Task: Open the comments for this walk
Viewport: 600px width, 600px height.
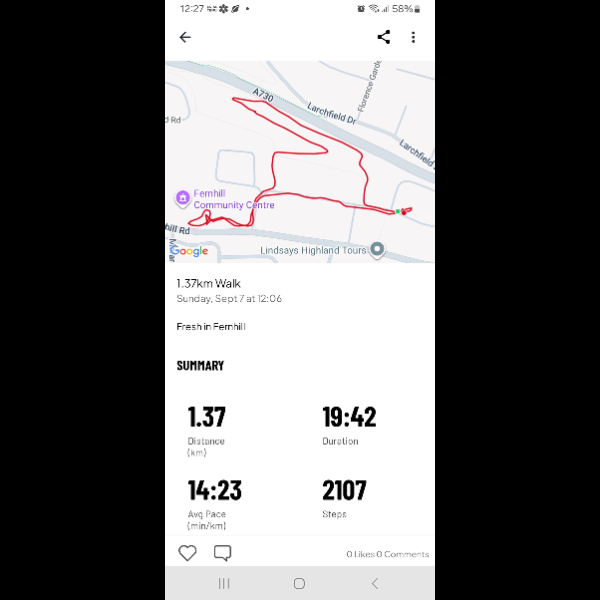Action: [222, 553]
